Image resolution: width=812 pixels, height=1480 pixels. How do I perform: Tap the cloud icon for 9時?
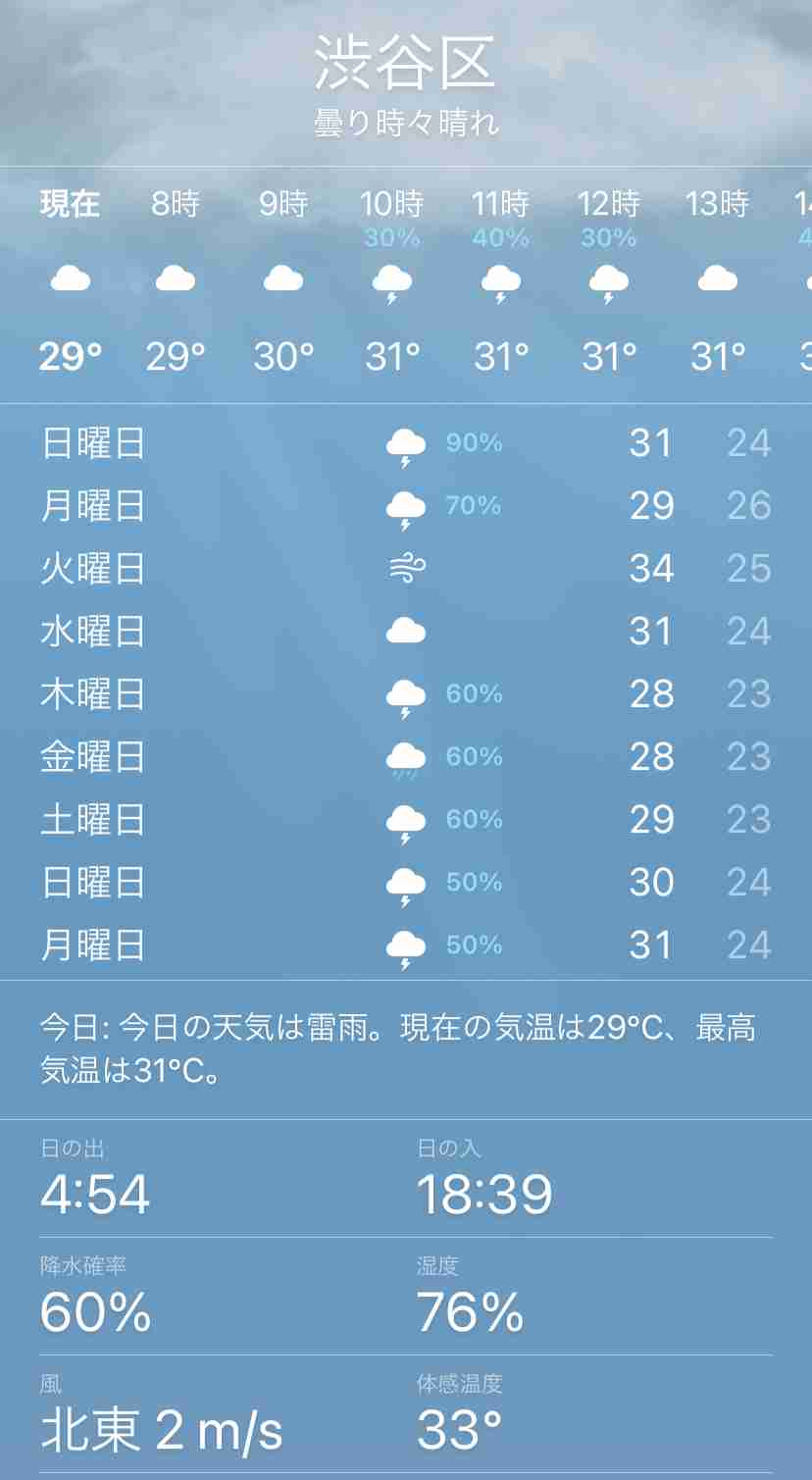(x=282, y=278)
